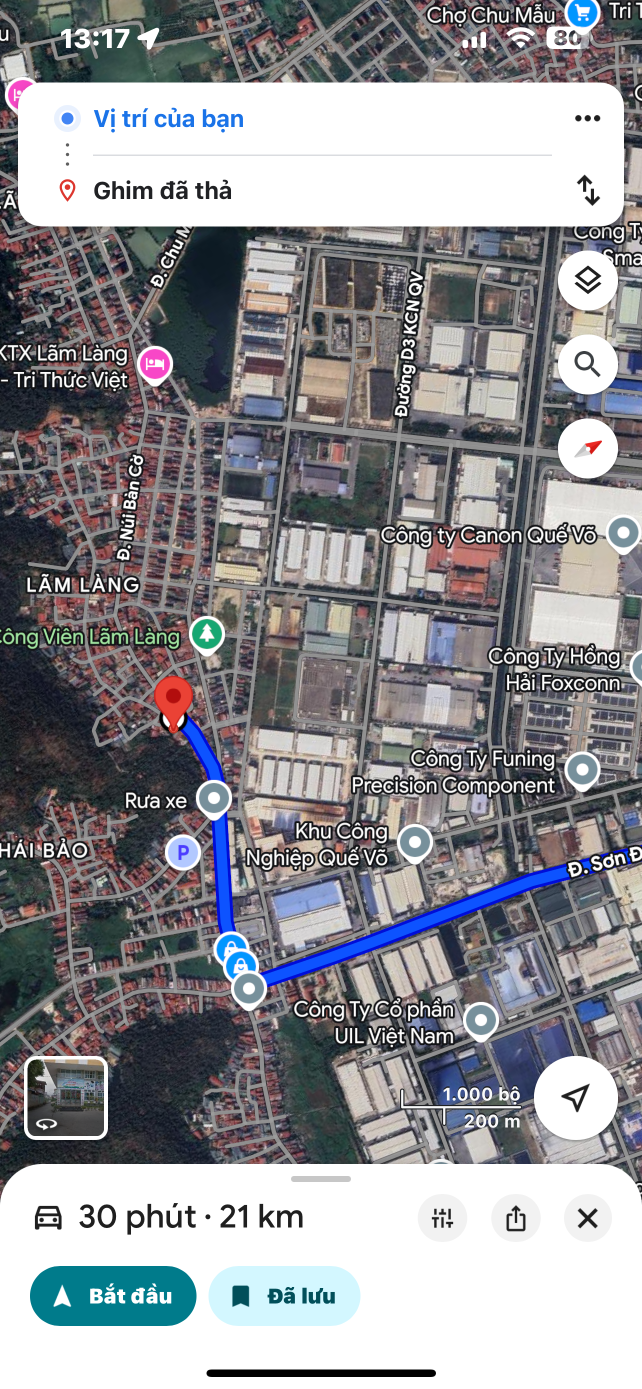The image size is (642, 1389).
Task: Open the Street View thumbnail
Action: pos(66,1098)
